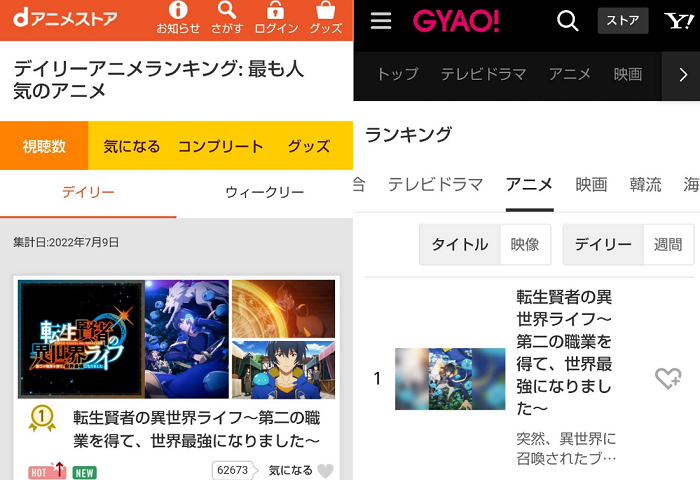The width and height of the screenshot is (700, 480).
Task: Switch to the ウィークリー ranking
Action: (x=264, y=192)
